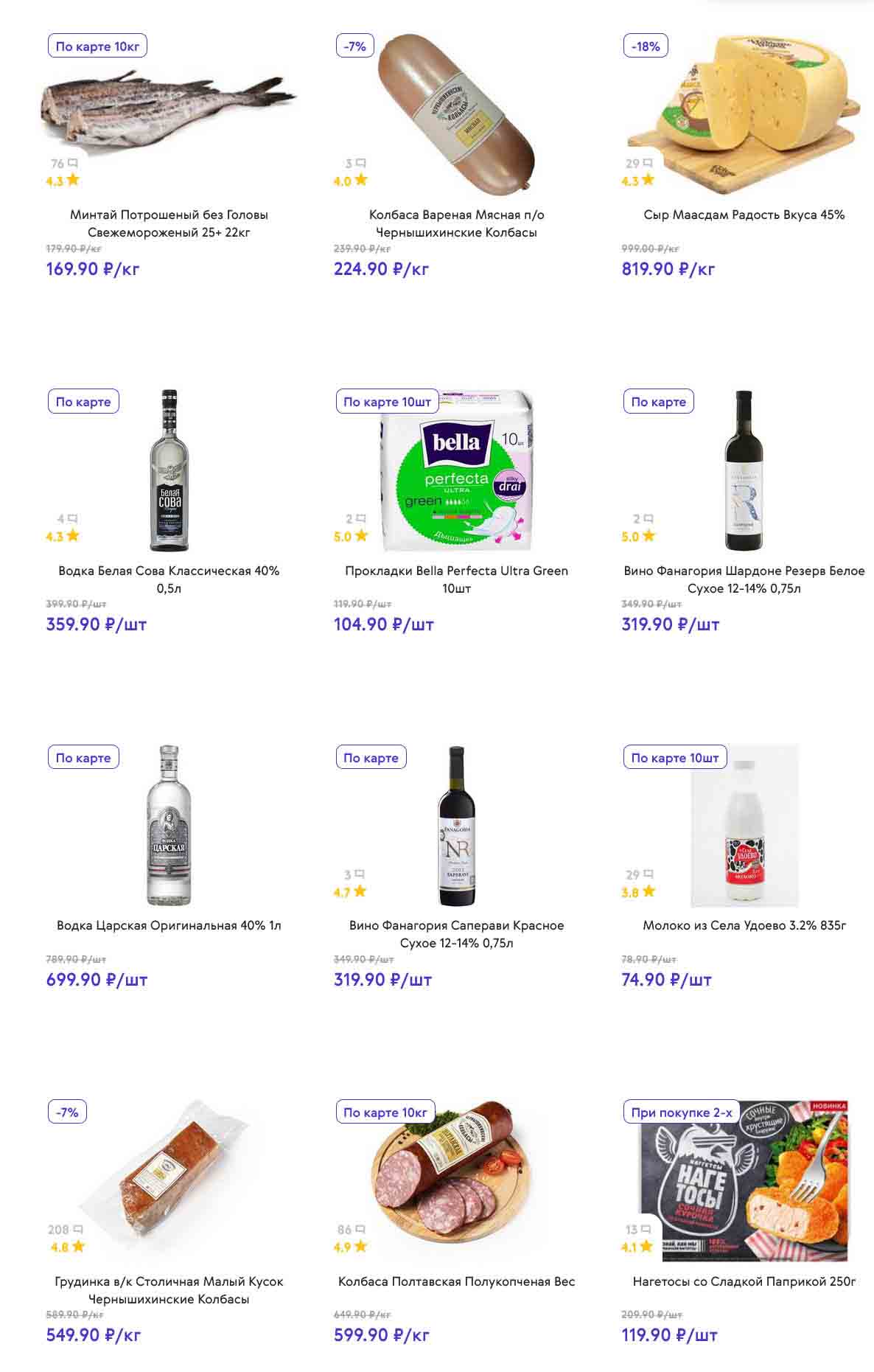Viewport: 874px width, 1372px height.
Task: Select Прокладки Bella Perfecta Ultra Green
Action: pos(456,579)
